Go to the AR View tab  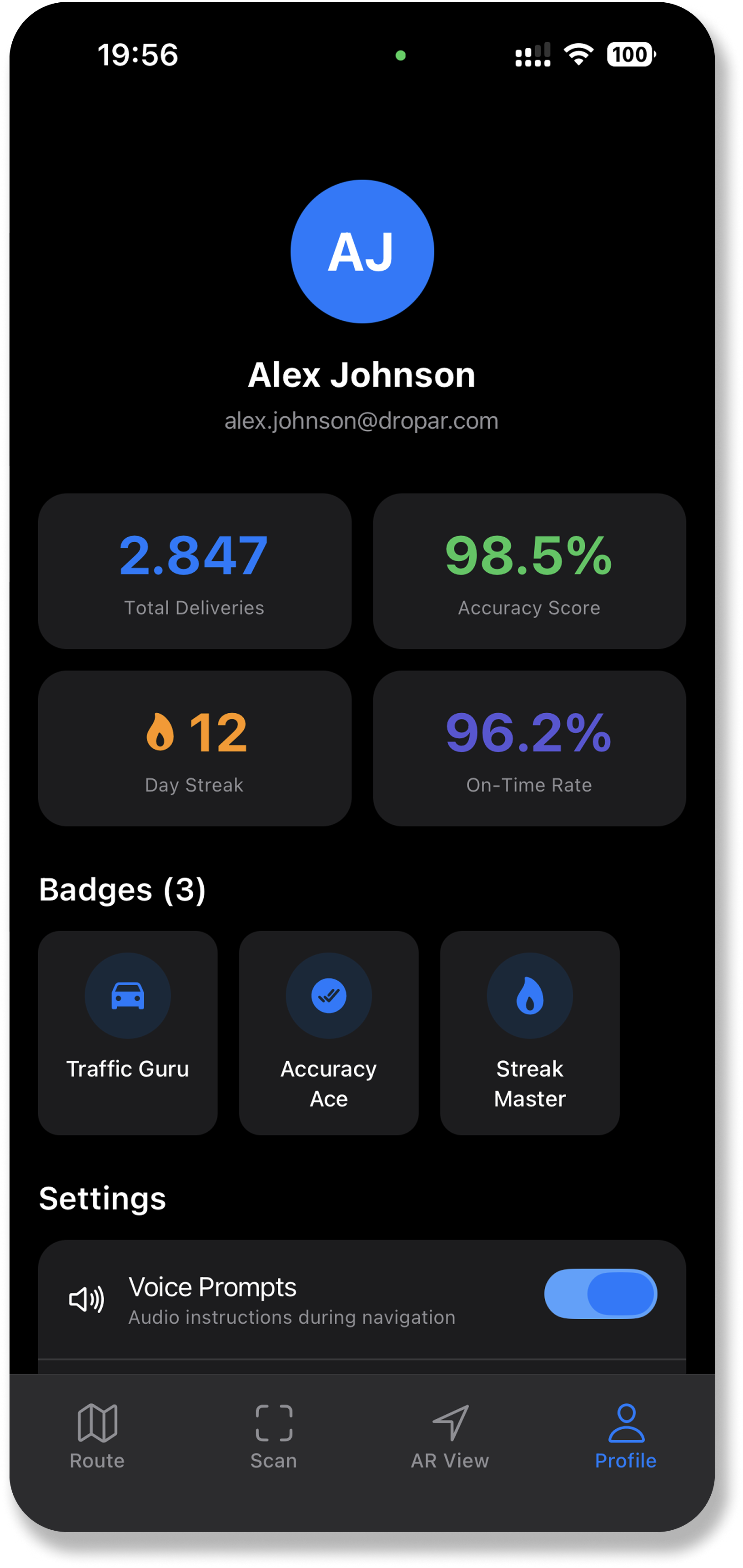point(450,1435)
